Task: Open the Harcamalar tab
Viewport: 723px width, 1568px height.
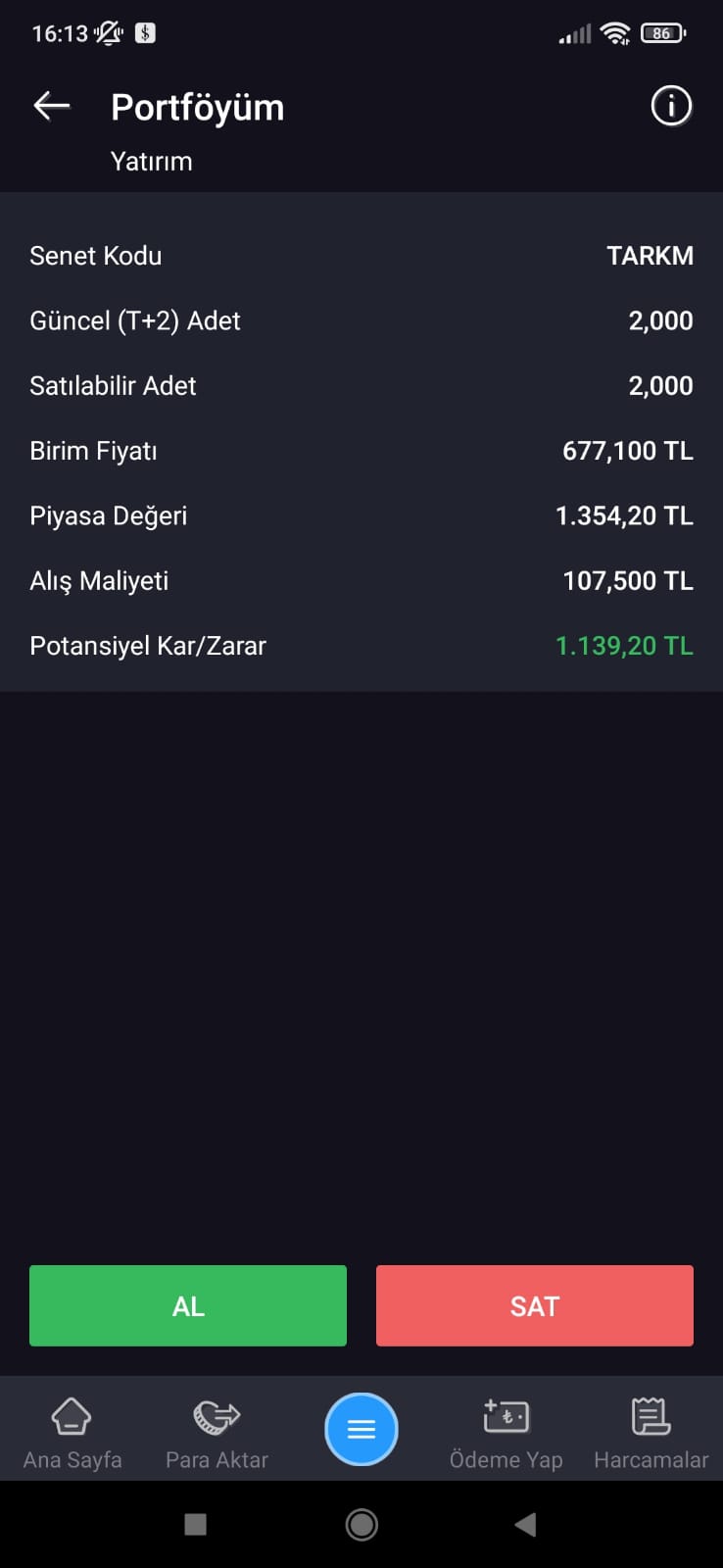Action: pyautogui.click(x=651, y=1433)
